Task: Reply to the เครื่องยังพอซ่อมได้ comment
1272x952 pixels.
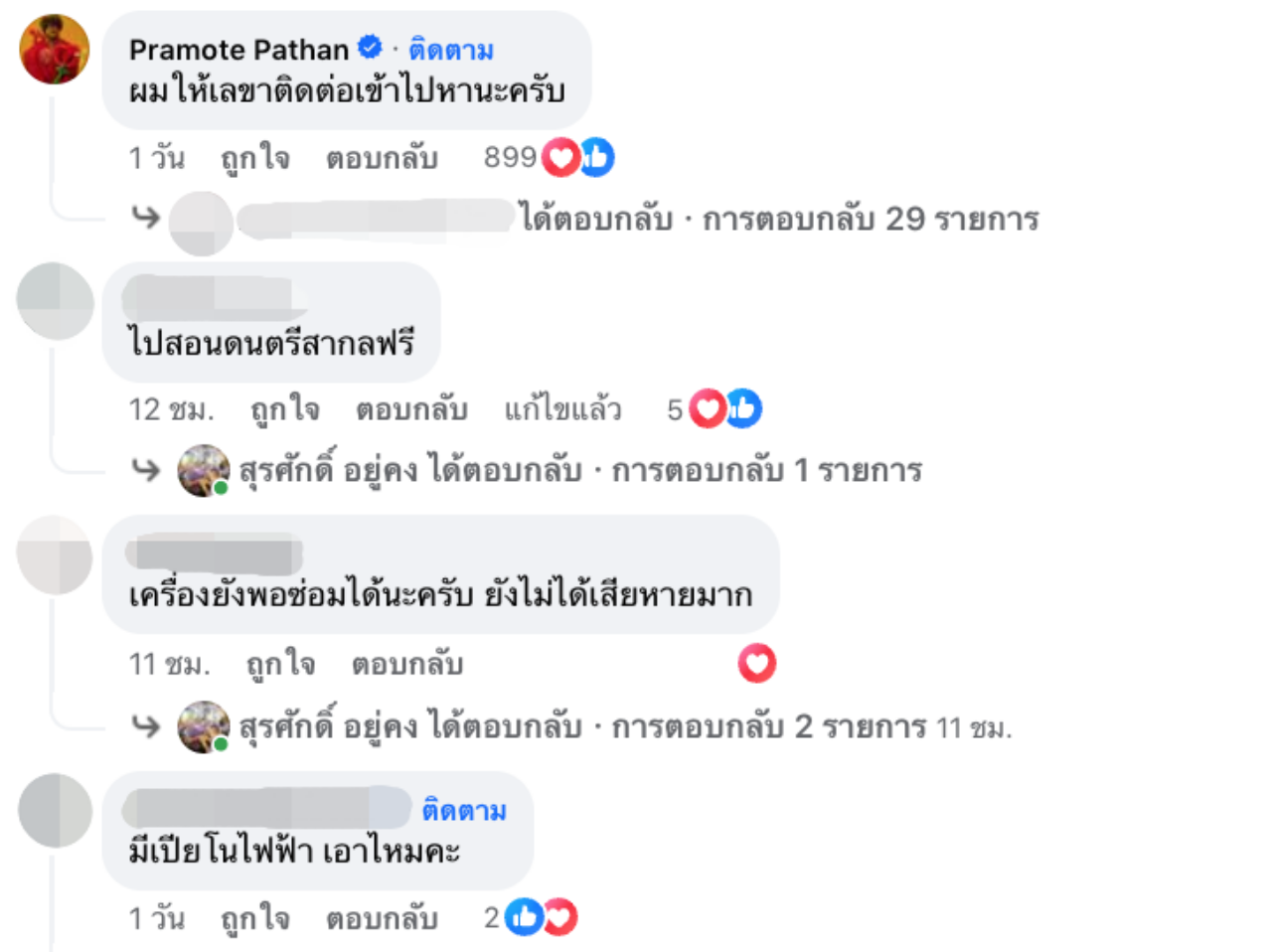Action: [x=407, y=664]
